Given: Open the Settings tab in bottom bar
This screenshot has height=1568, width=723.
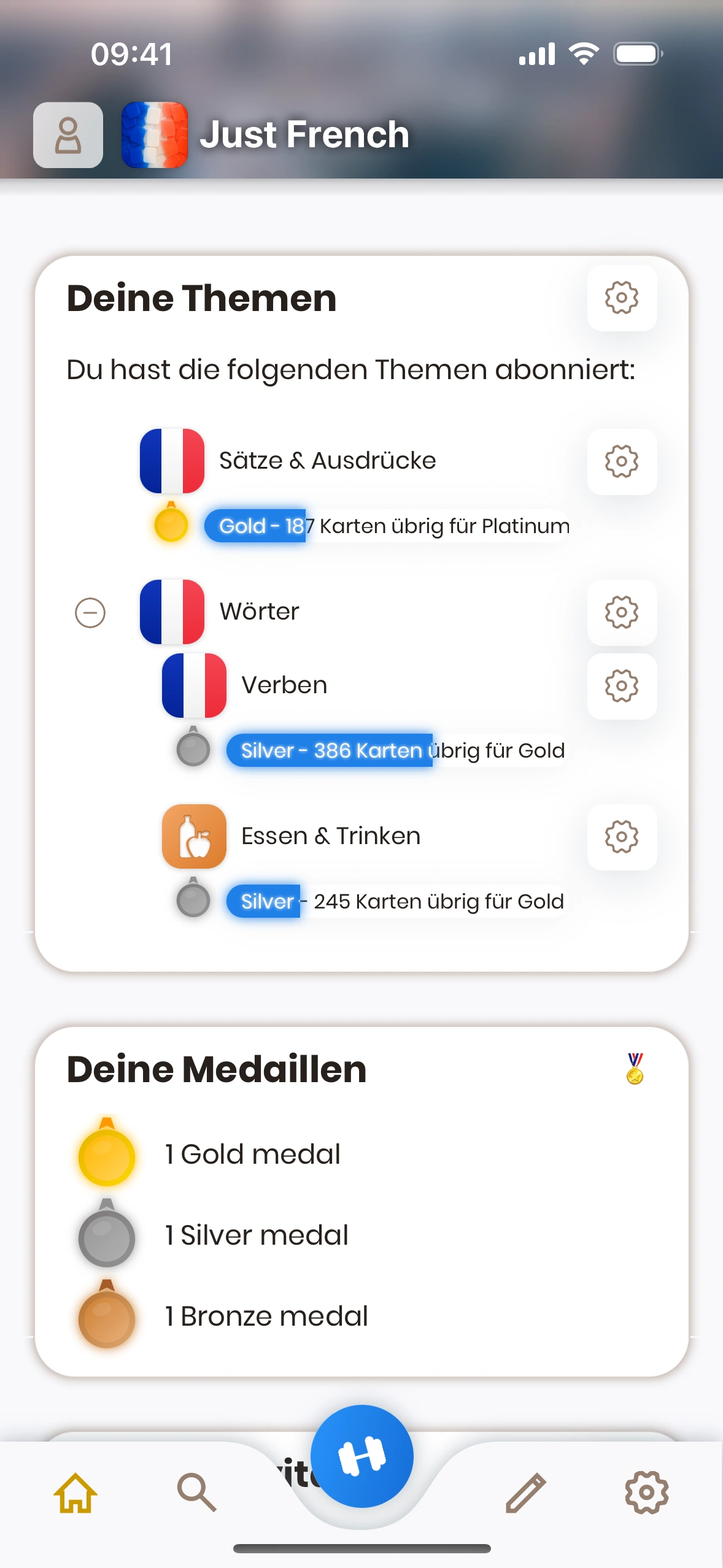Looking at the screenshot, I should (646, 1493).
